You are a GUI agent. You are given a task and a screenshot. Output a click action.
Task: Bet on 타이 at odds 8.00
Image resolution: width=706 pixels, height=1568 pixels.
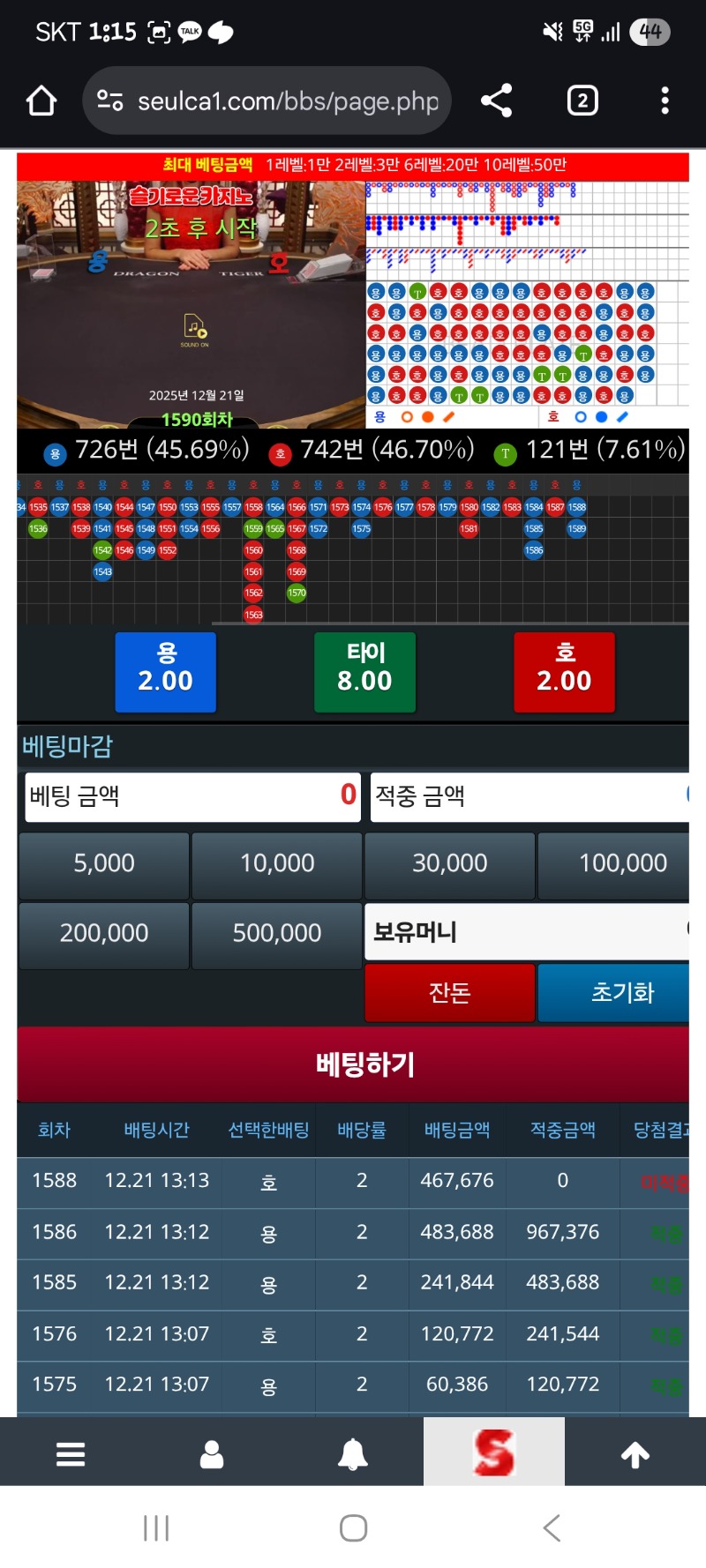pos(364,671)
